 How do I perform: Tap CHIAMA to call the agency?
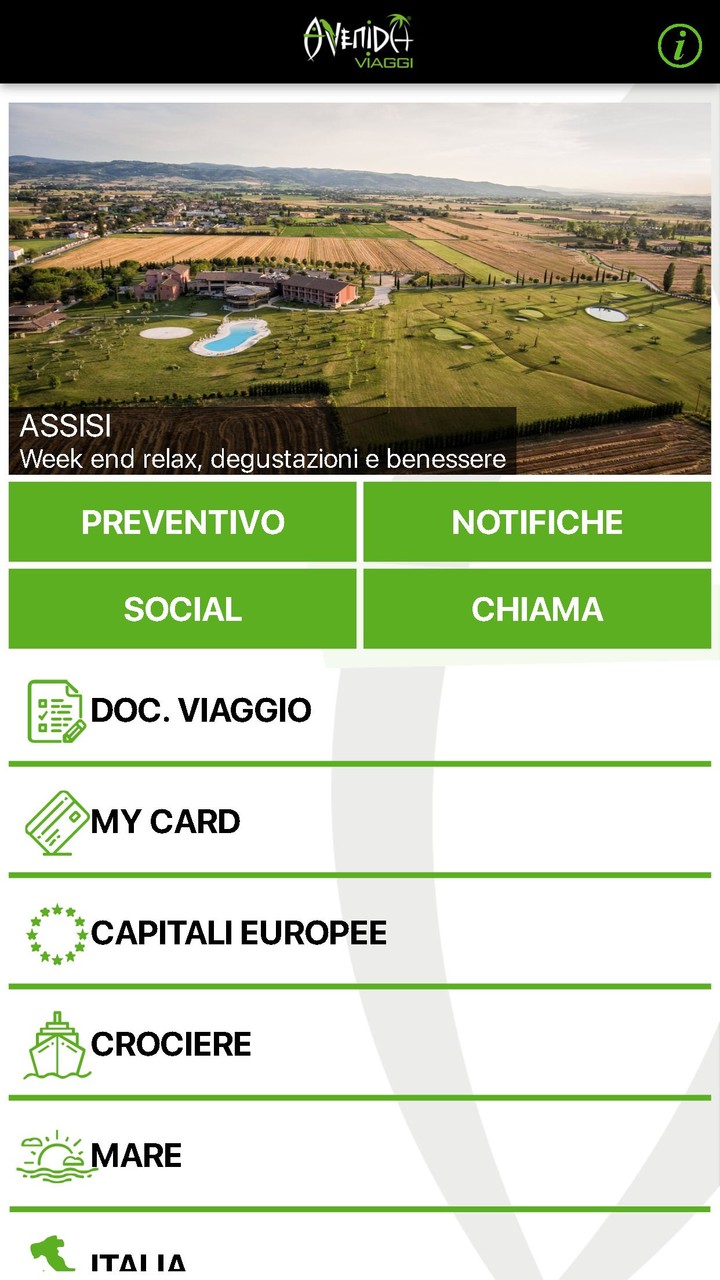(538, 608)
